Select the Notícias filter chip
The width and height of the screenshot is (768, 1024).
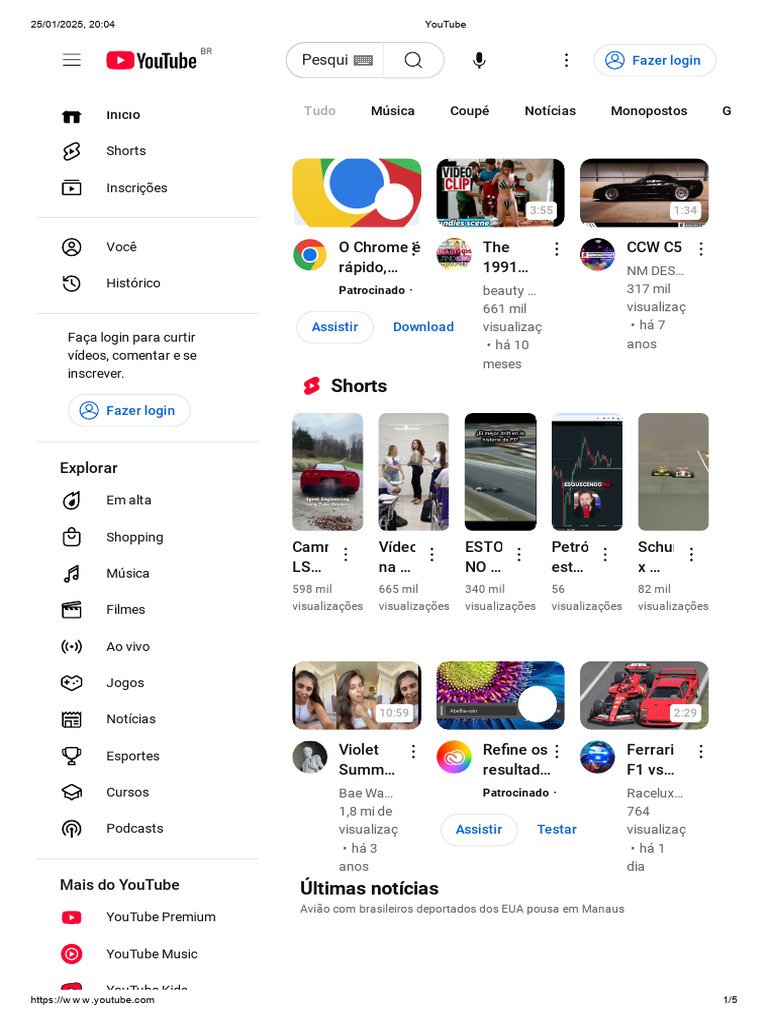(550, 111)
